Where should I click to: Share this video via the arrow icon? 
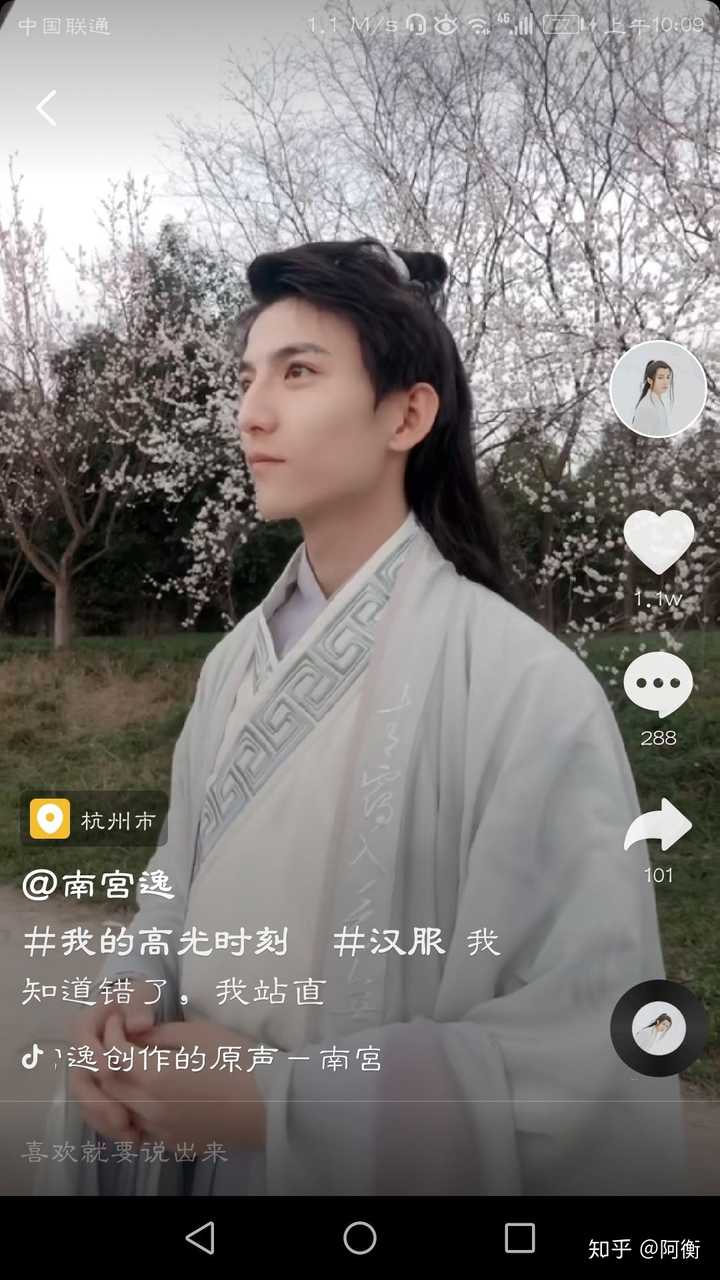click(x=658, y=826)
